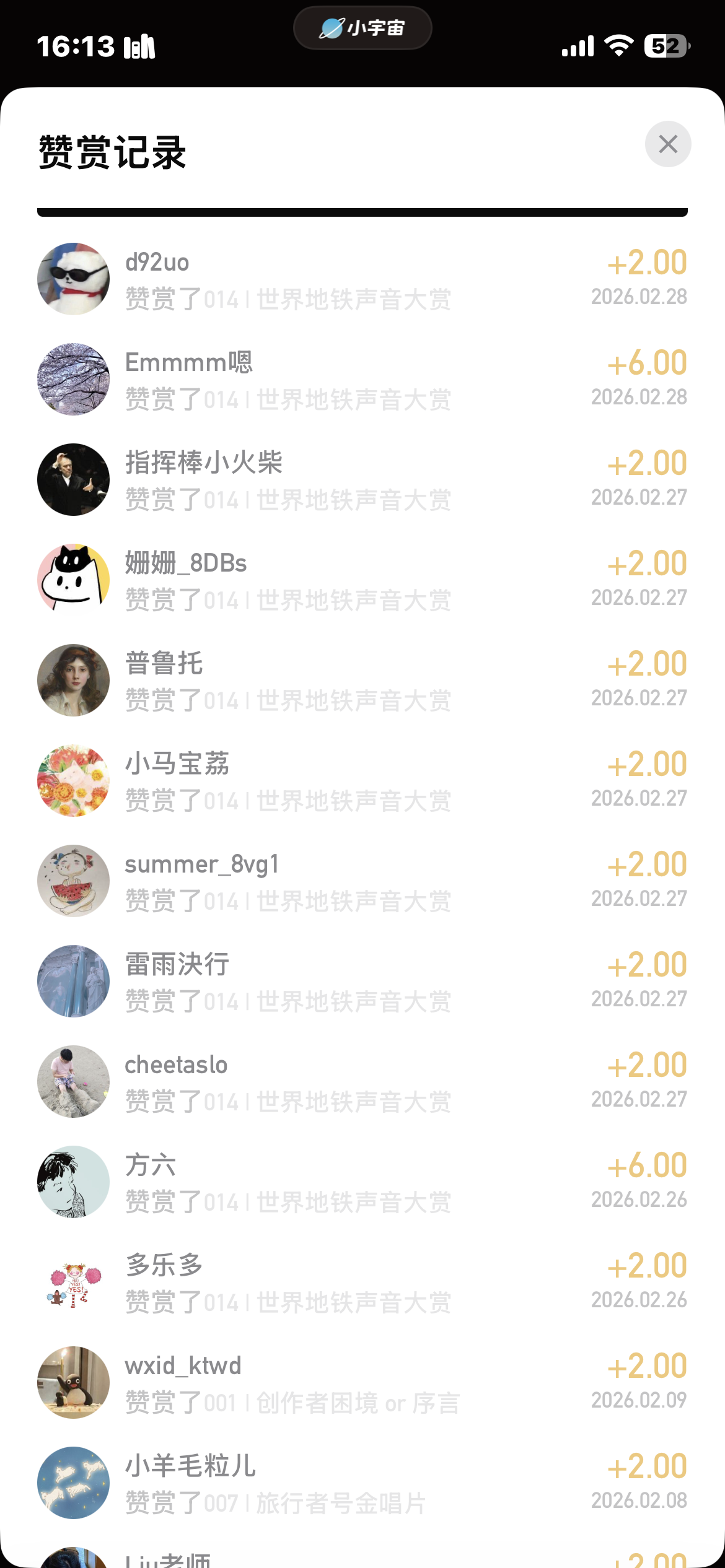Image resolution: width=725 pixels, height=1568 pixels.
Task: Close the 赞赏记录 sheet
Action: tap(667, 144)
